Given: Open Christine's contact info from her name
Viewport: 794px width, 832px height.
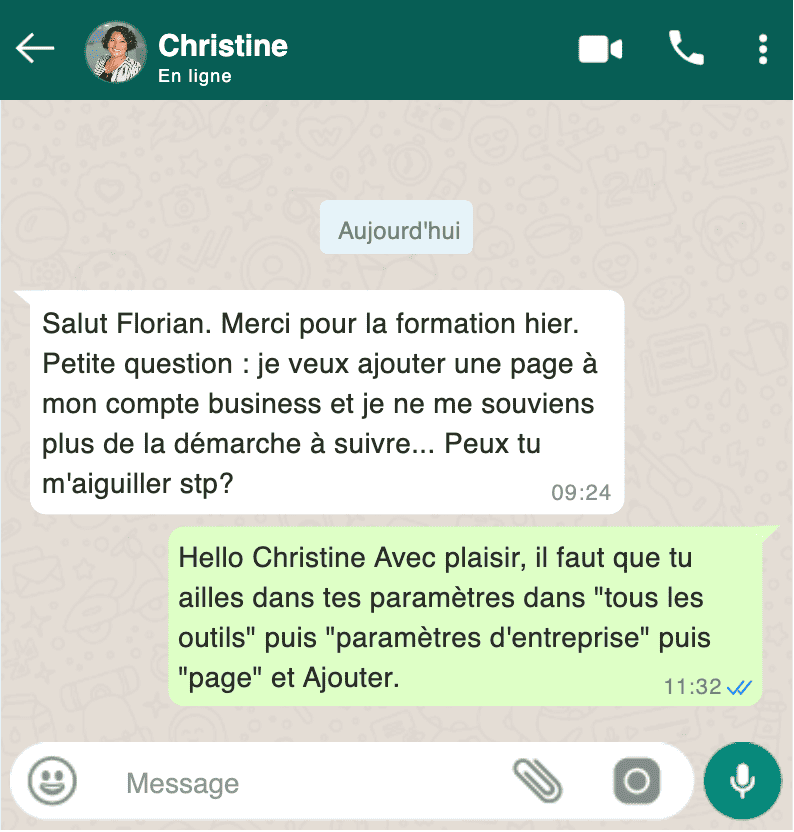Looking at the screenshot, I should pos(223,46).
